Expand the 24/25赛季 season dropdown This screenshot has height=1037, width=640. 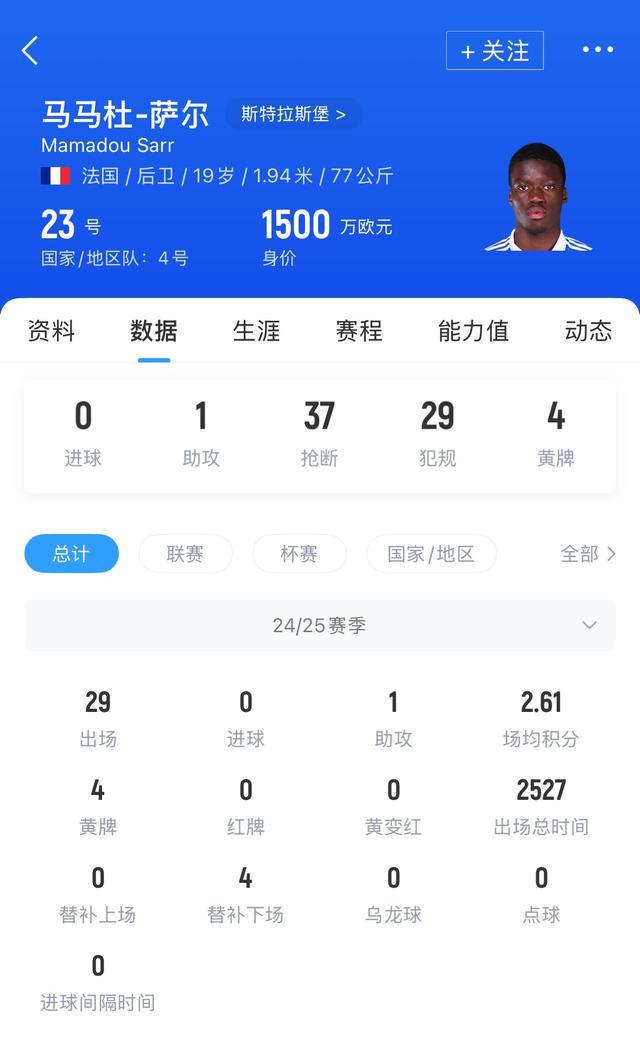pyautogui.click(x=320, y=625)
